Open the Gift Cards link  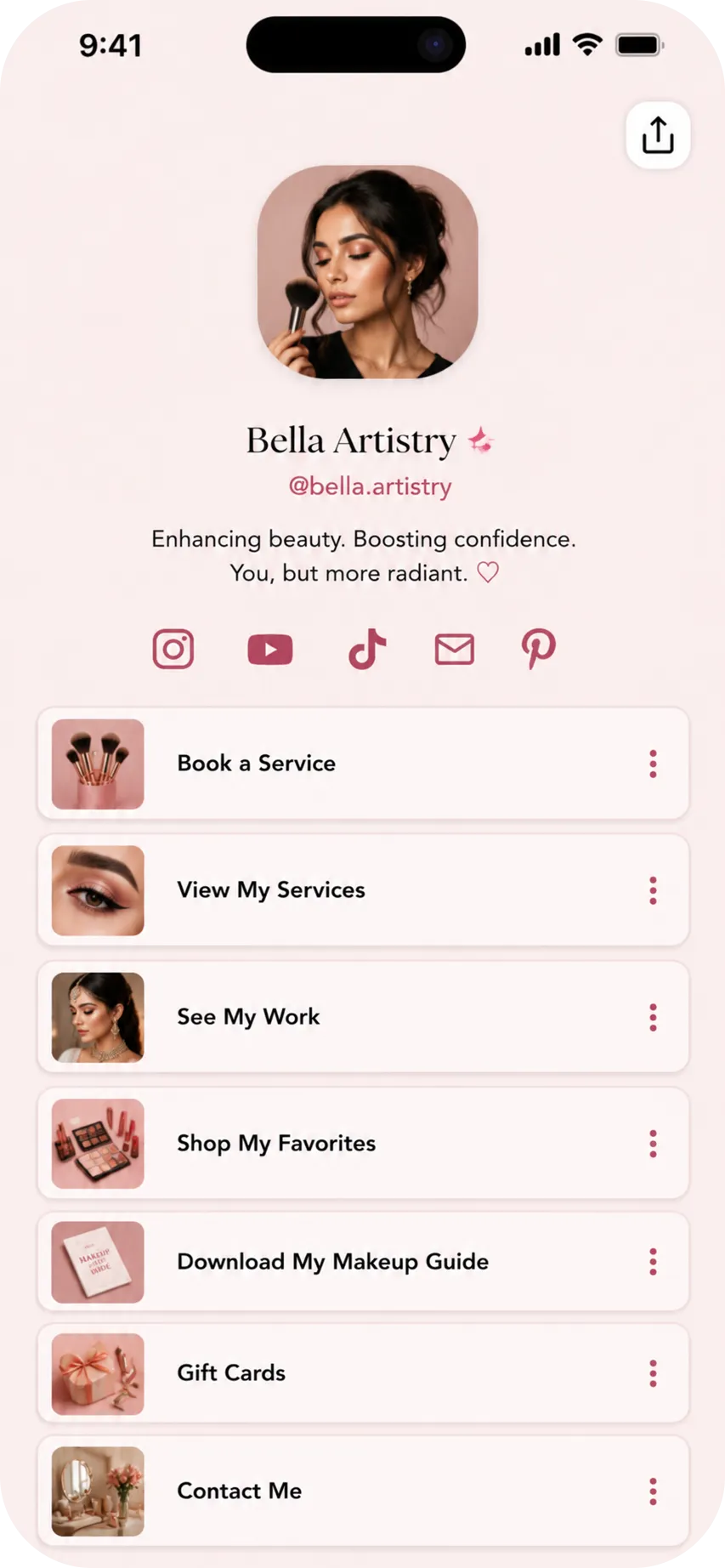point(363,1373)
